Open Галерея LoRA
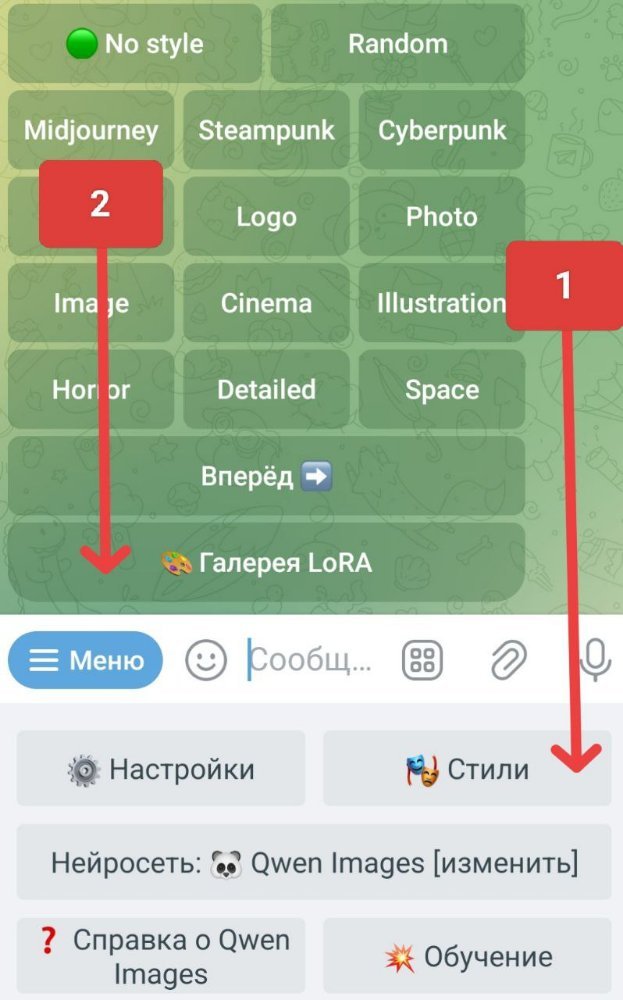Viewport: 623px width, 1000px height. click(x=266, y=563)
